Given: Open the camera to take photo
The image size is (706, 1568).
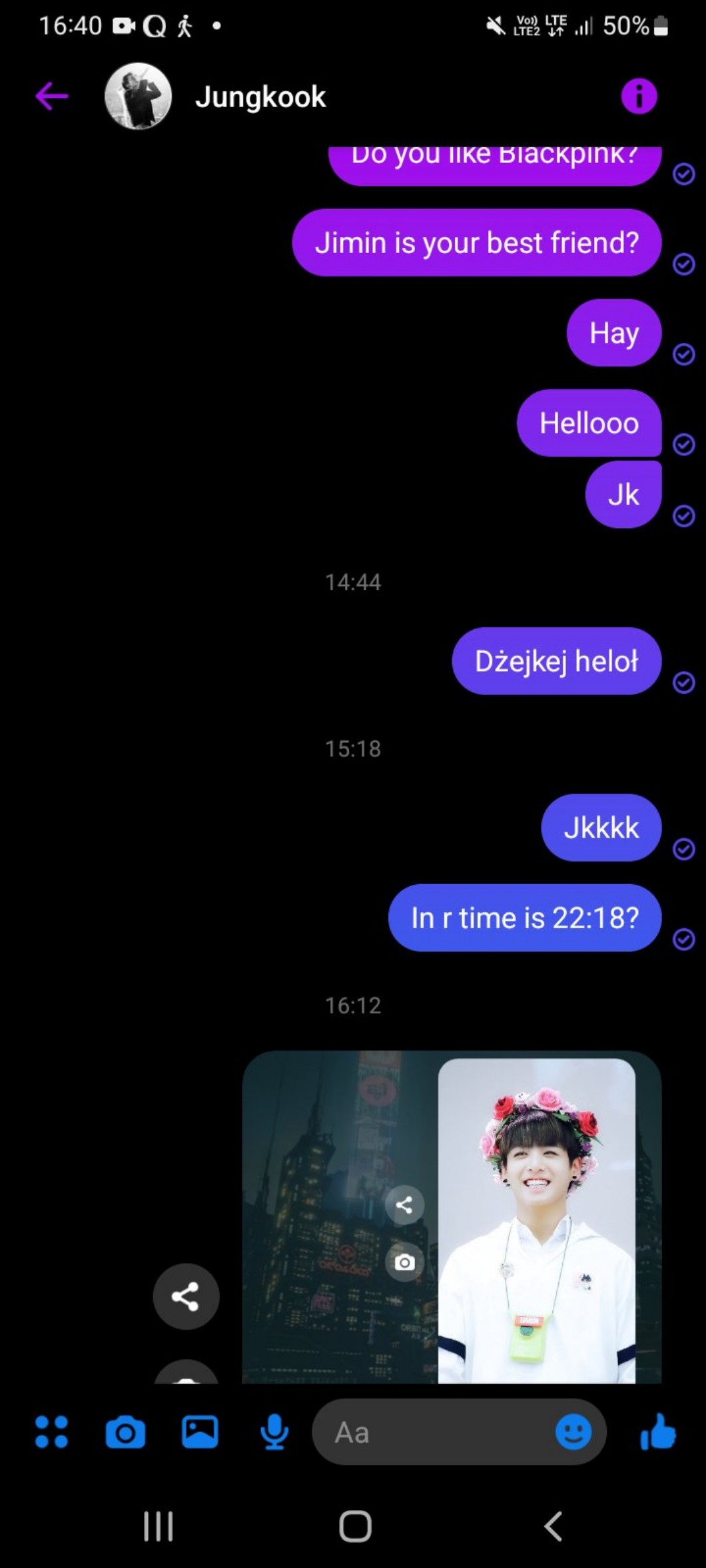Looking at the screenshot, I should tap(125, 1432).
